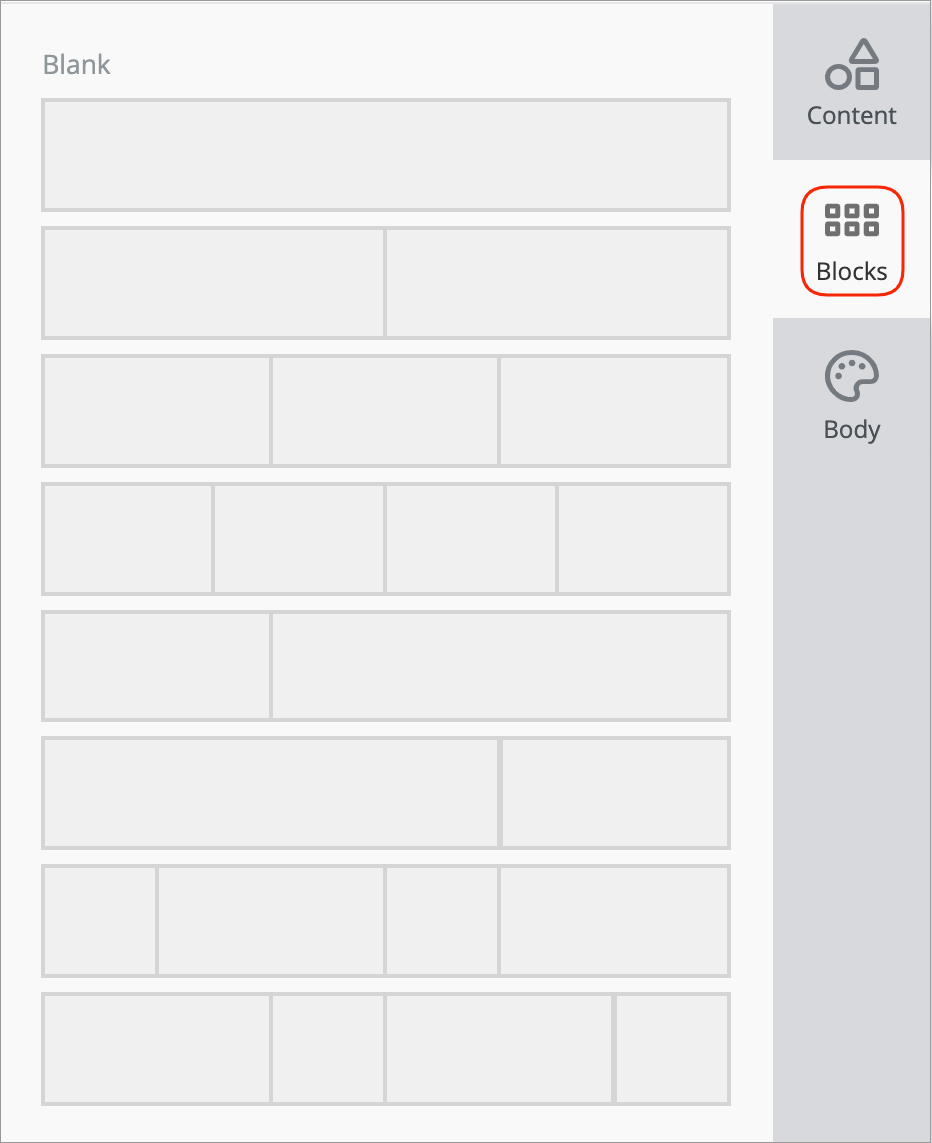This screenshot has height=1143, width=932.
Task: Select the Blocks tab
Action: (851, 242)
